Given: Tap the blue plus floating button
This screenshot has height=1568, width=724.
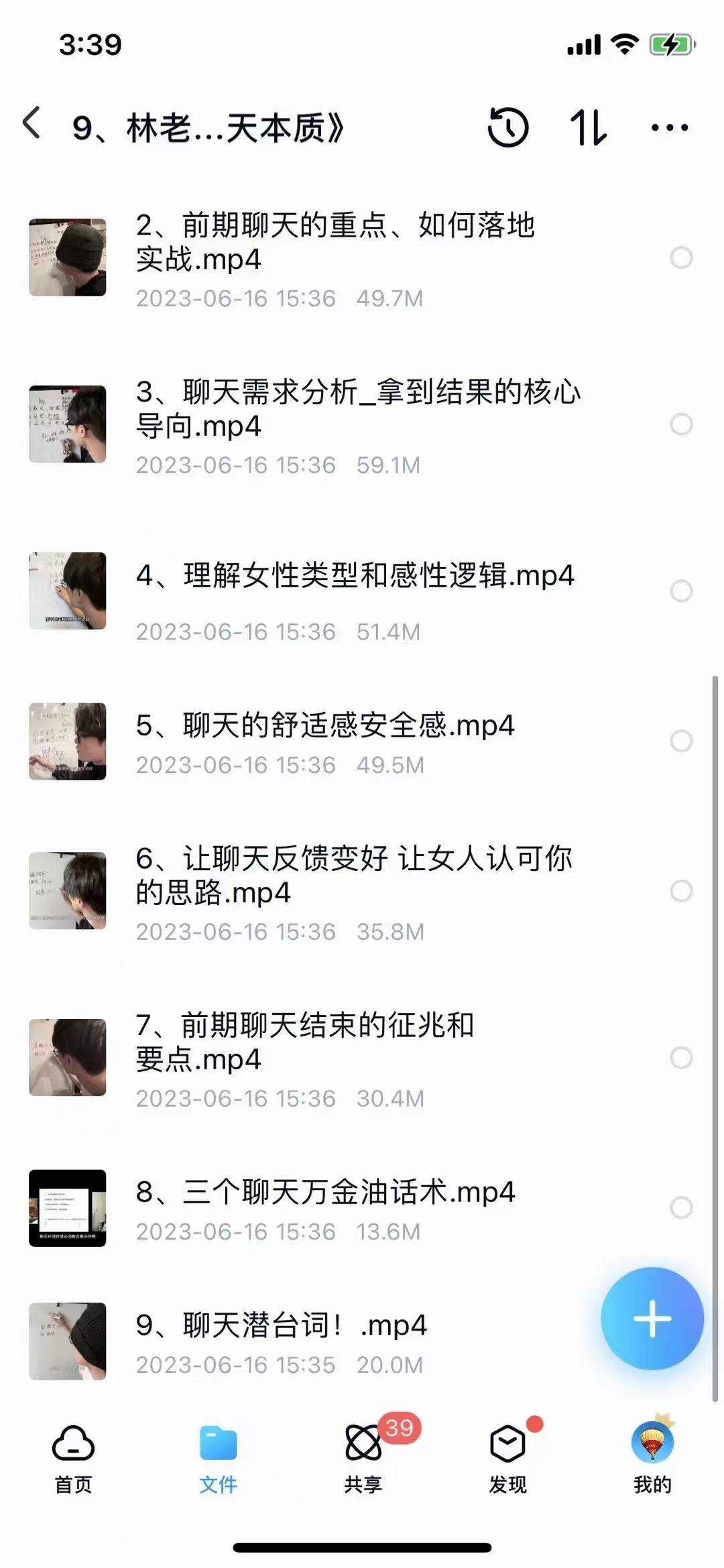Looking at the screenshot, I should [652, 1319].
